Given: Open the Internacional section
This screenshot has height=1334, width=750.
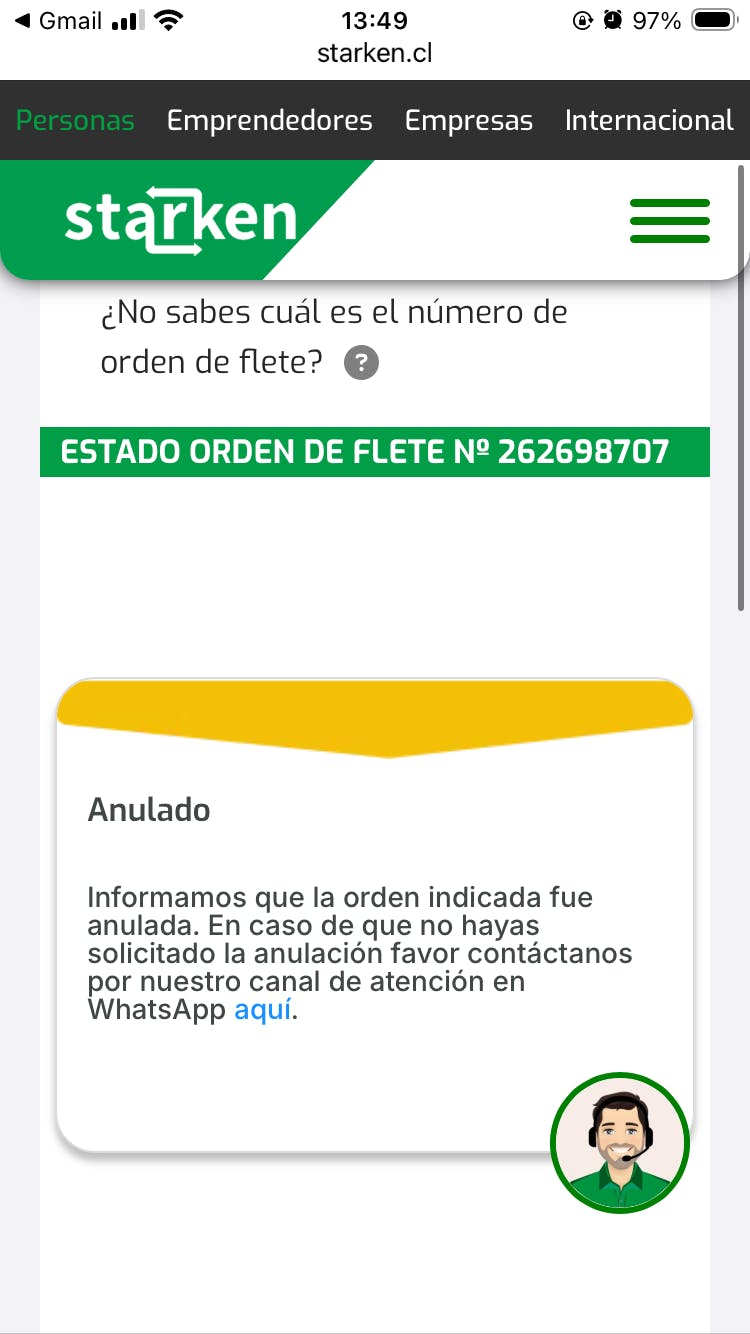Looking at the screenshot, I should 649,121.
